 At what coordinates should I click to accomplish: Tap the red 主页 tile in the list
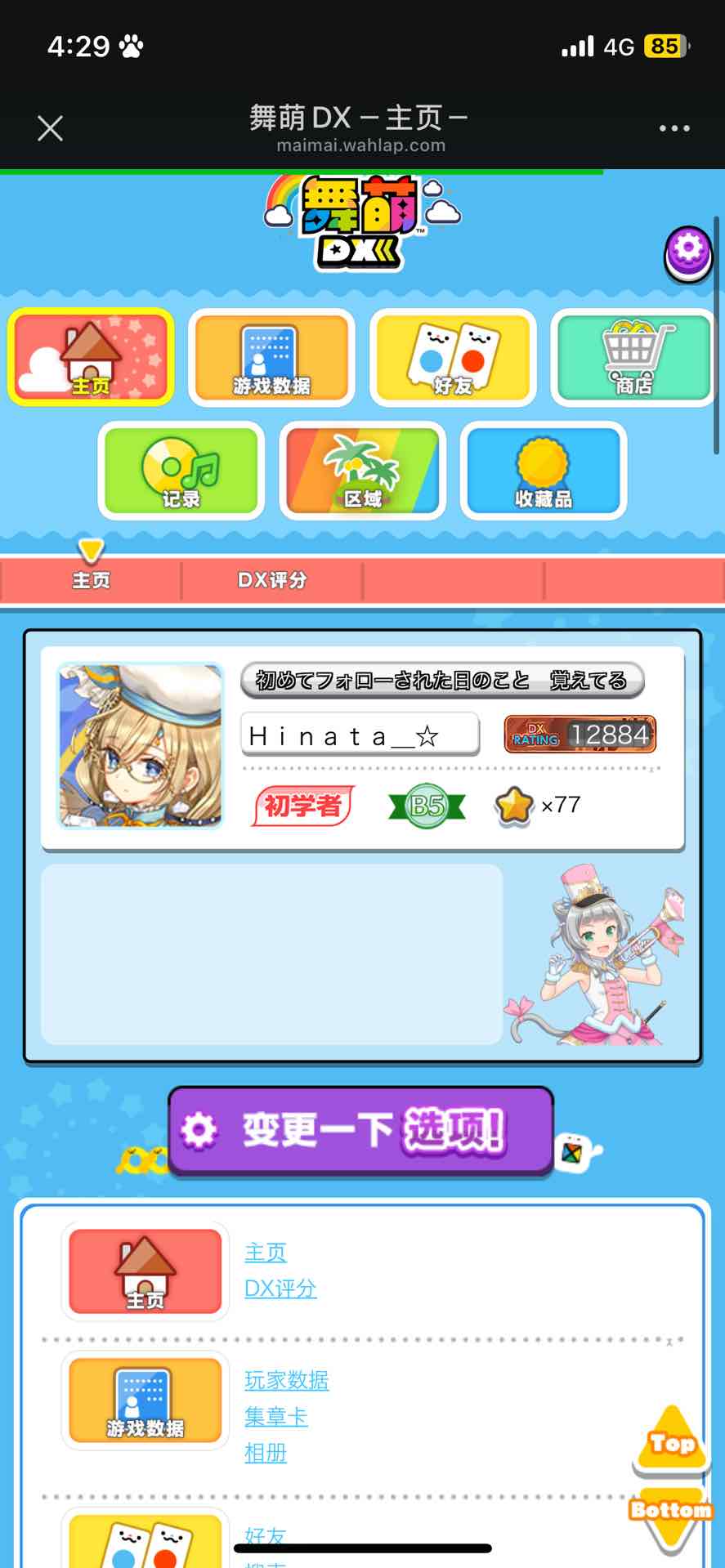[x=145, y=1271]
